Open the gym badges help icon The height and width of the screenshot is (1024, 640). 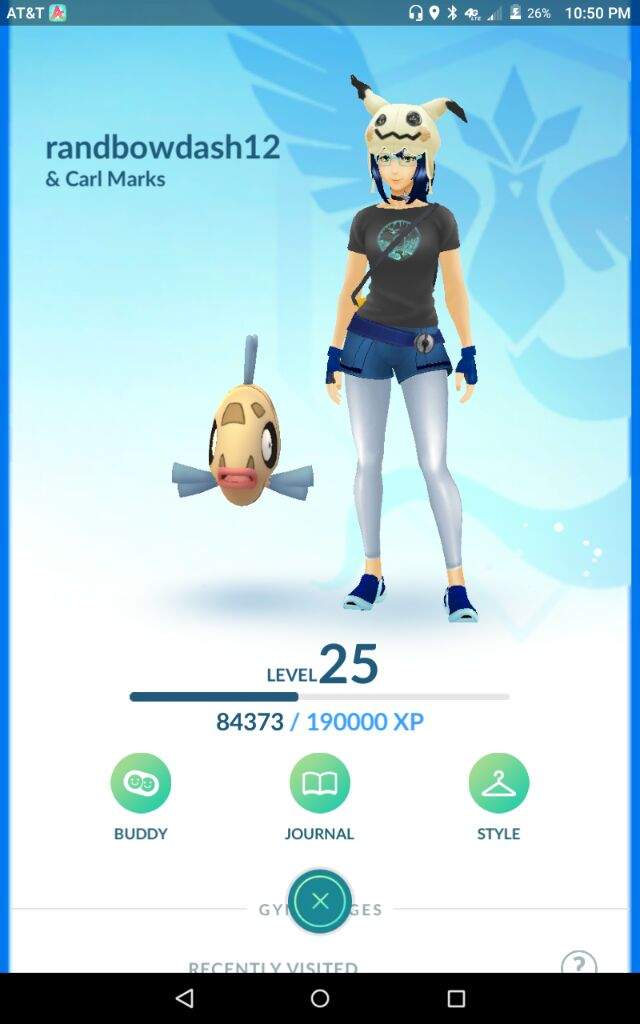coord(579,965)
